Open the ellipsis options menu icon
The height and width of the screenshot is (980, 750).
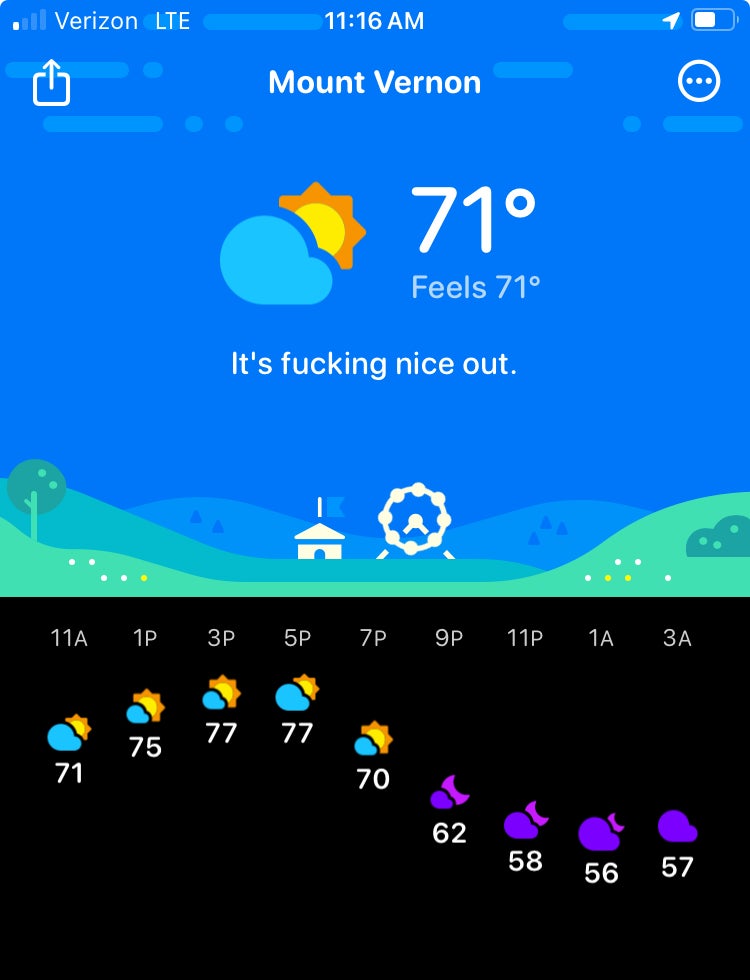click(700, 81)
